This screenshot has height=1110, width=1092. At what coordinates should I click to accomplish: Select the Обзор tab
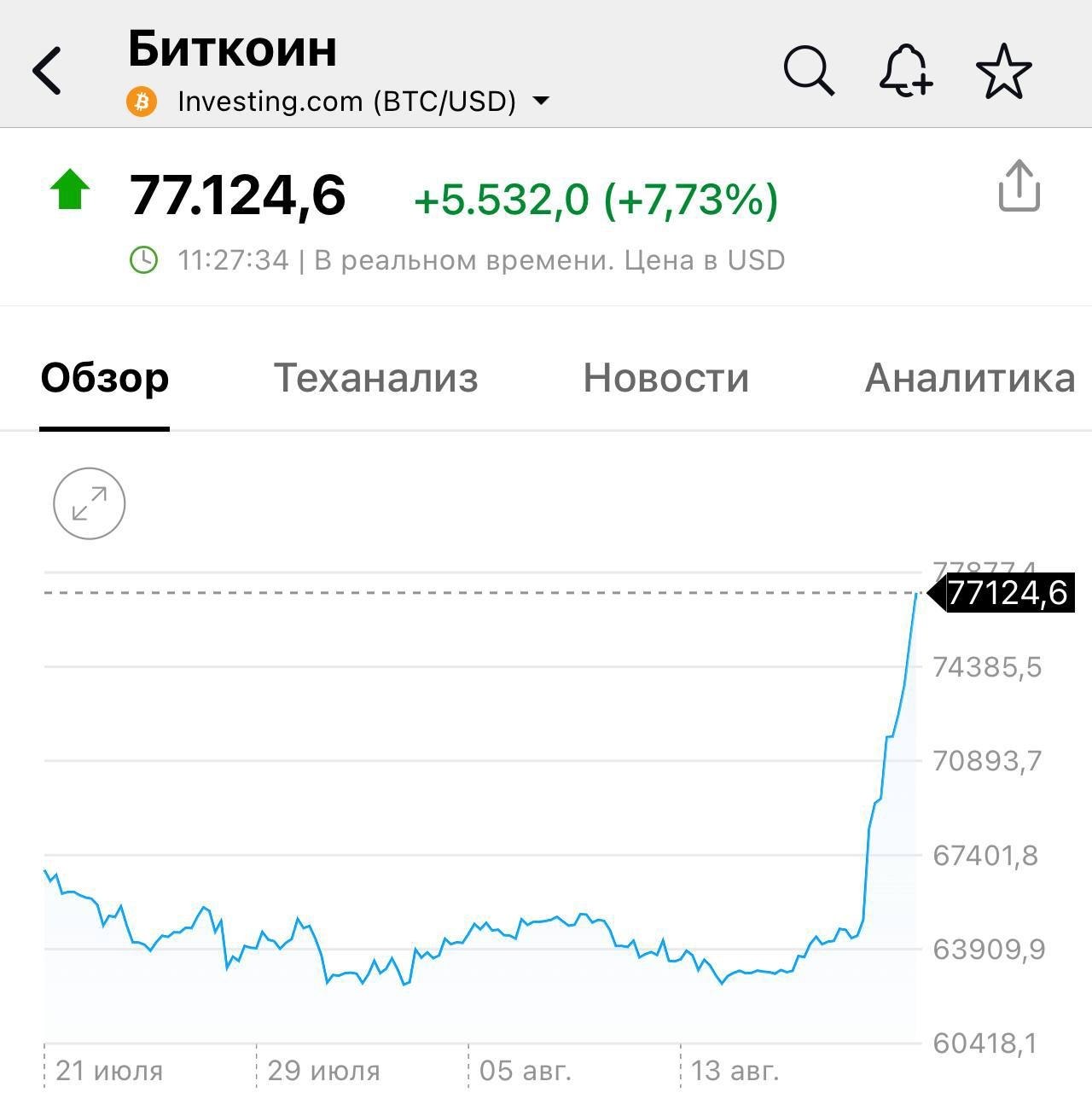click(x=105, y=378)
